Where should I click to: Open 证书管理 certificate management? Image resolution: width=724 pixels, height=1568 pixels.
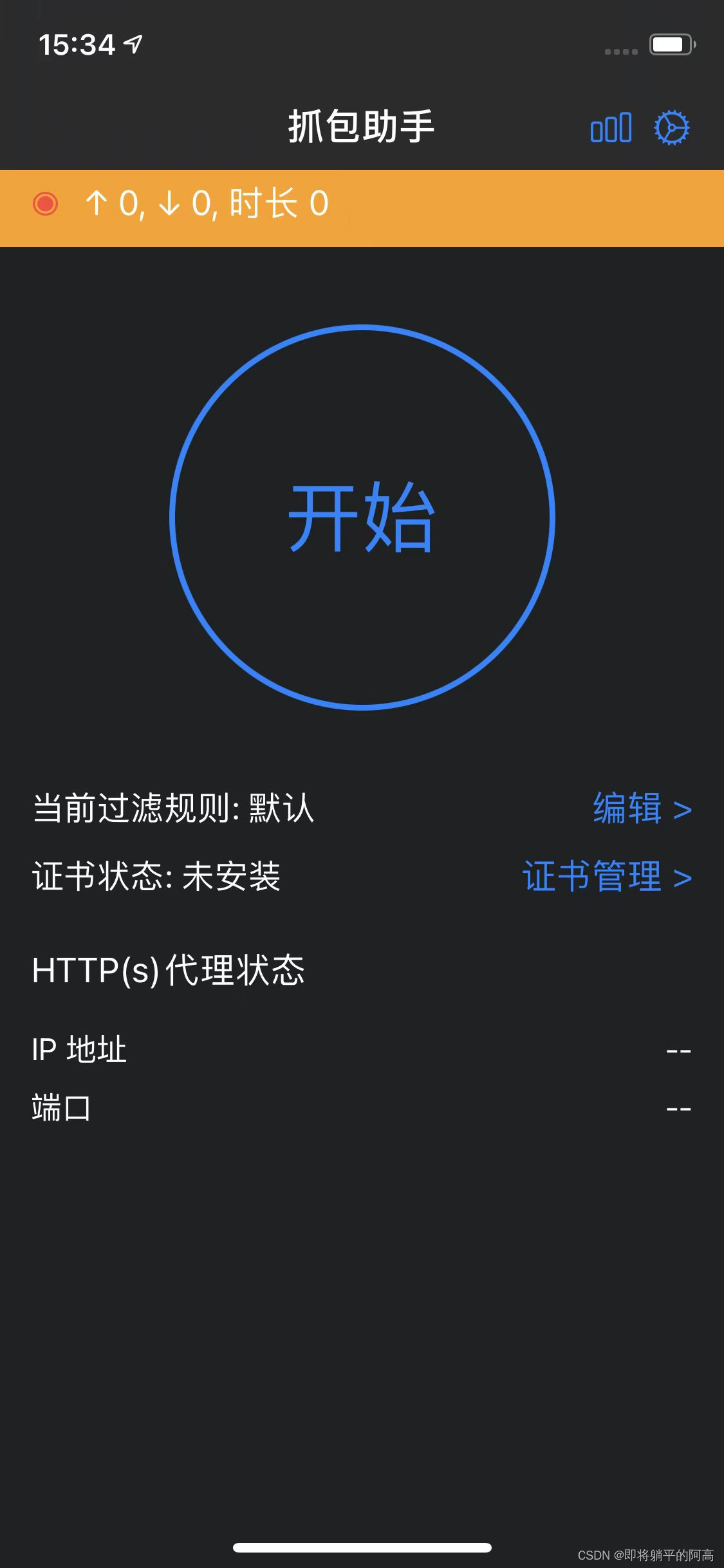tap(606, 877)
